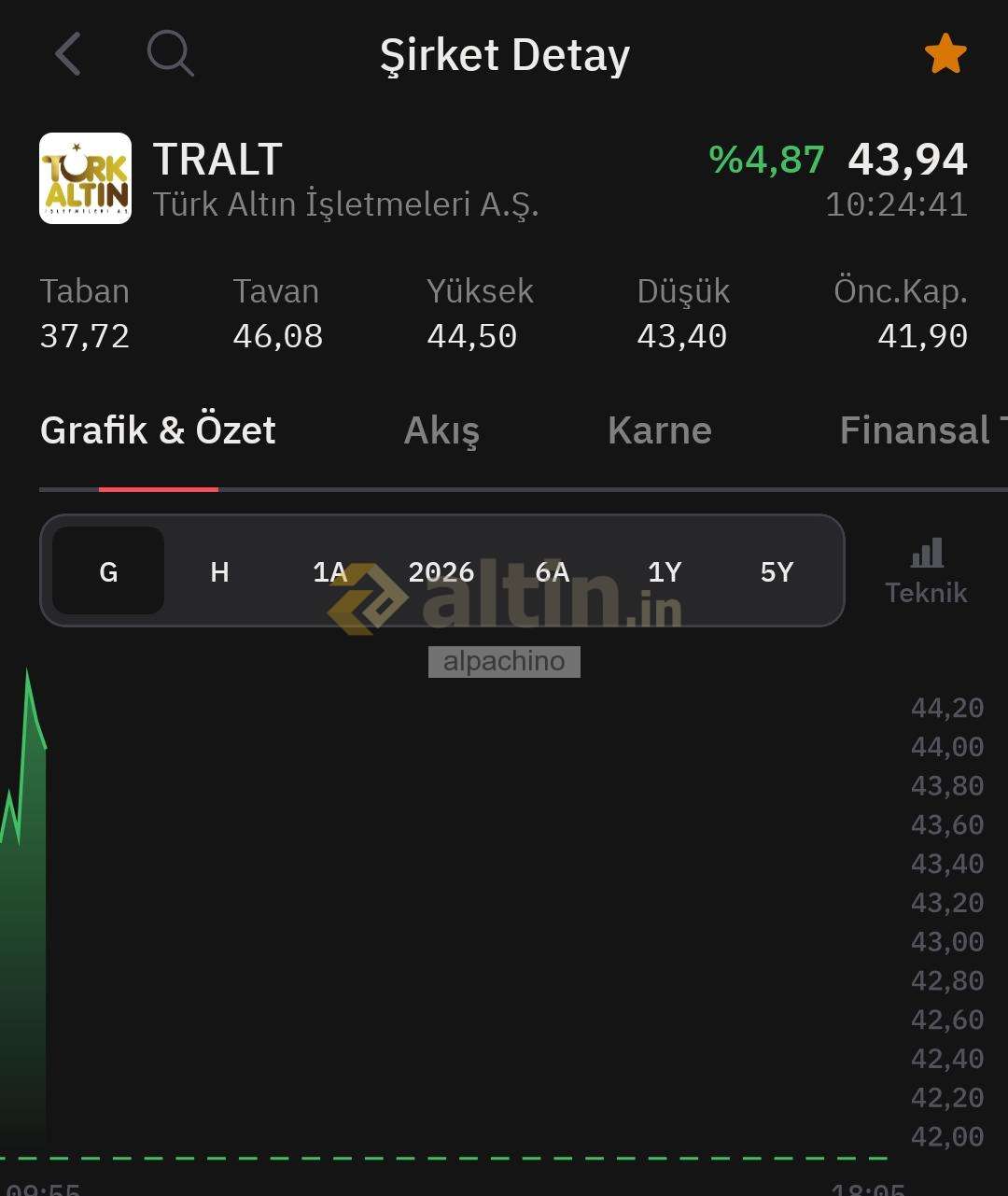Open the search magnifier icon

click(x=171, y=53)
